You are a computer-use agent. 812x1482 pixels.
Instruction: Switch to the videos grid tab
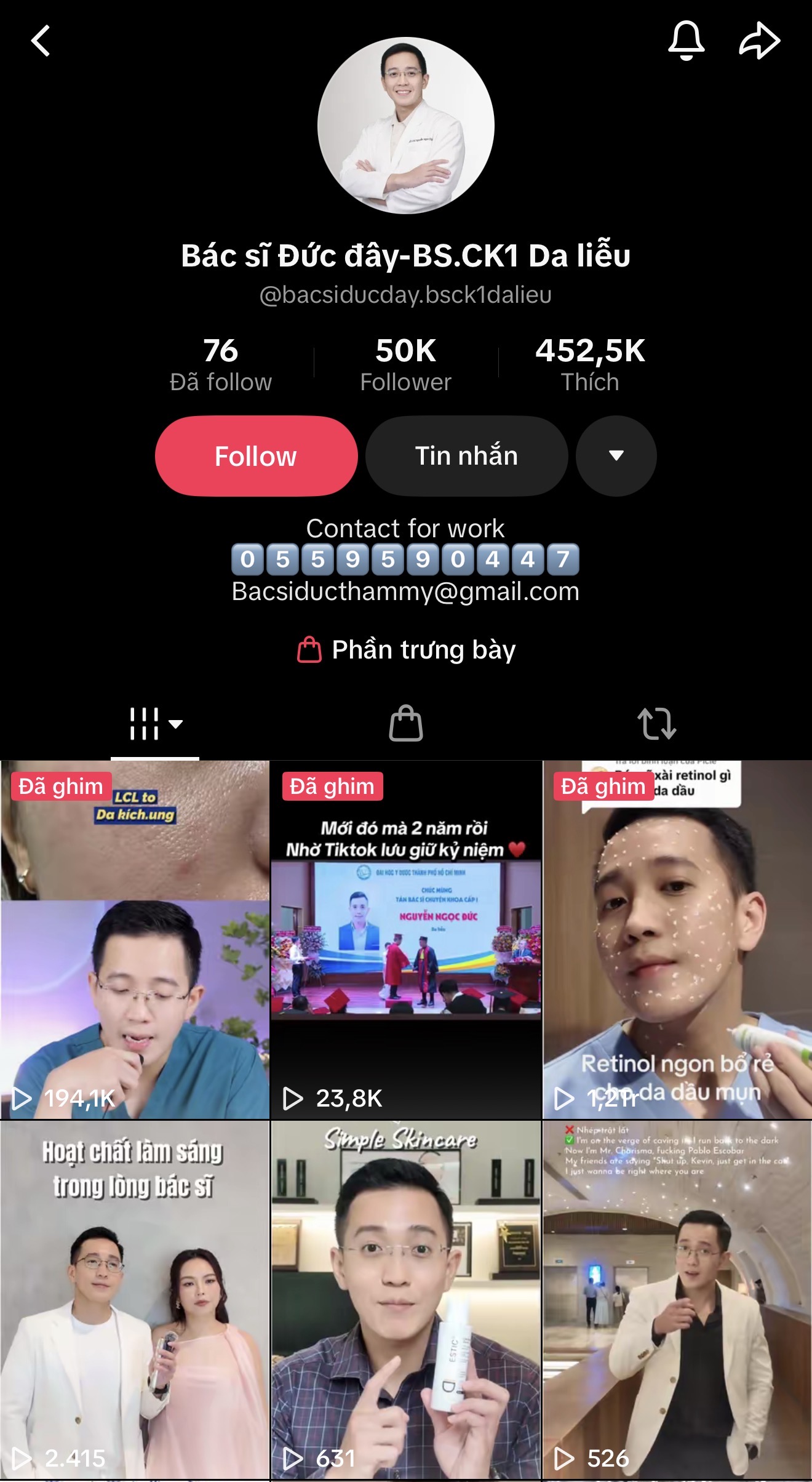155,724
